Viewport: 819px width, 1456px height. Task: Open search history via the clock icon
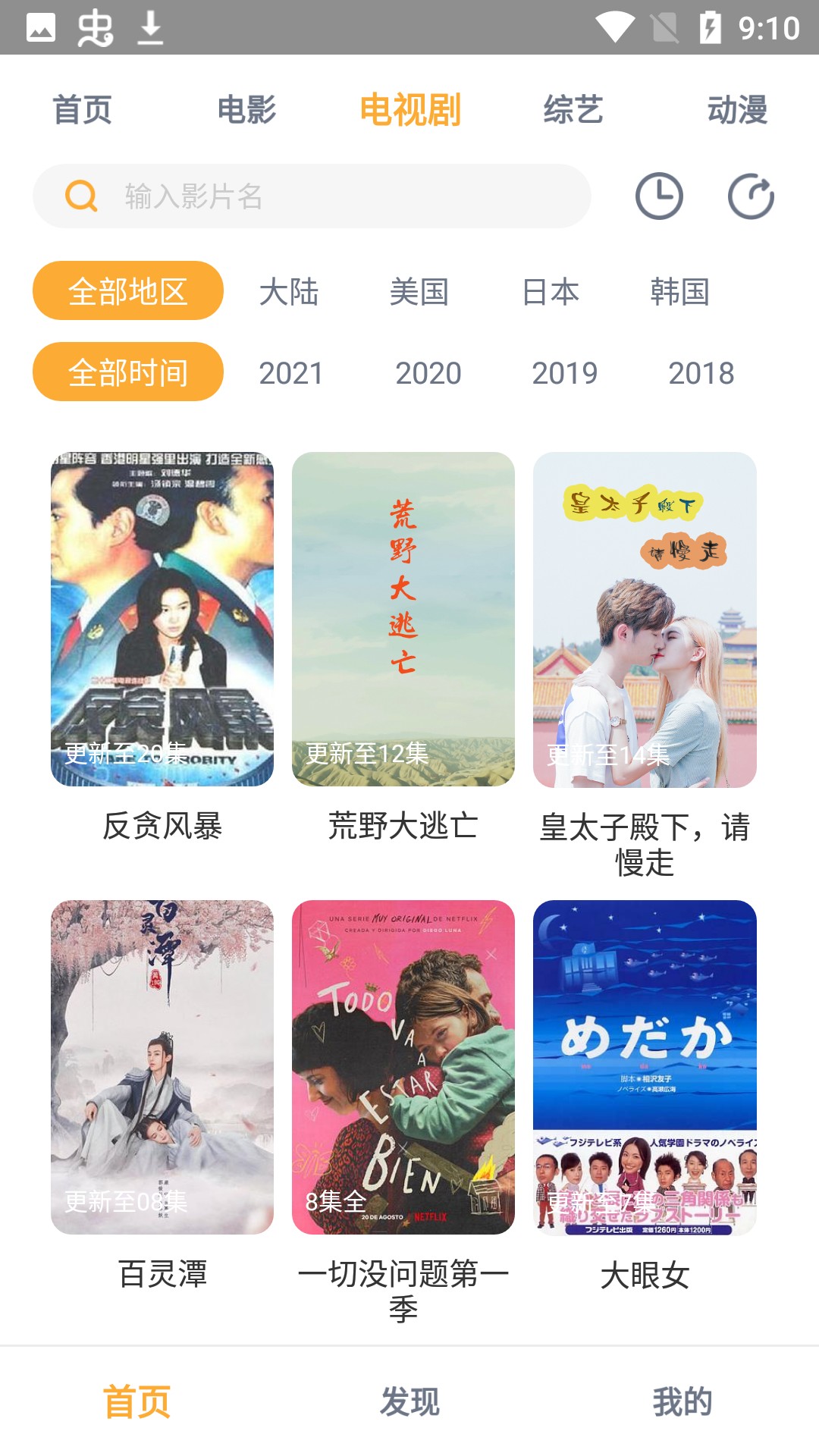pos(659,196)
